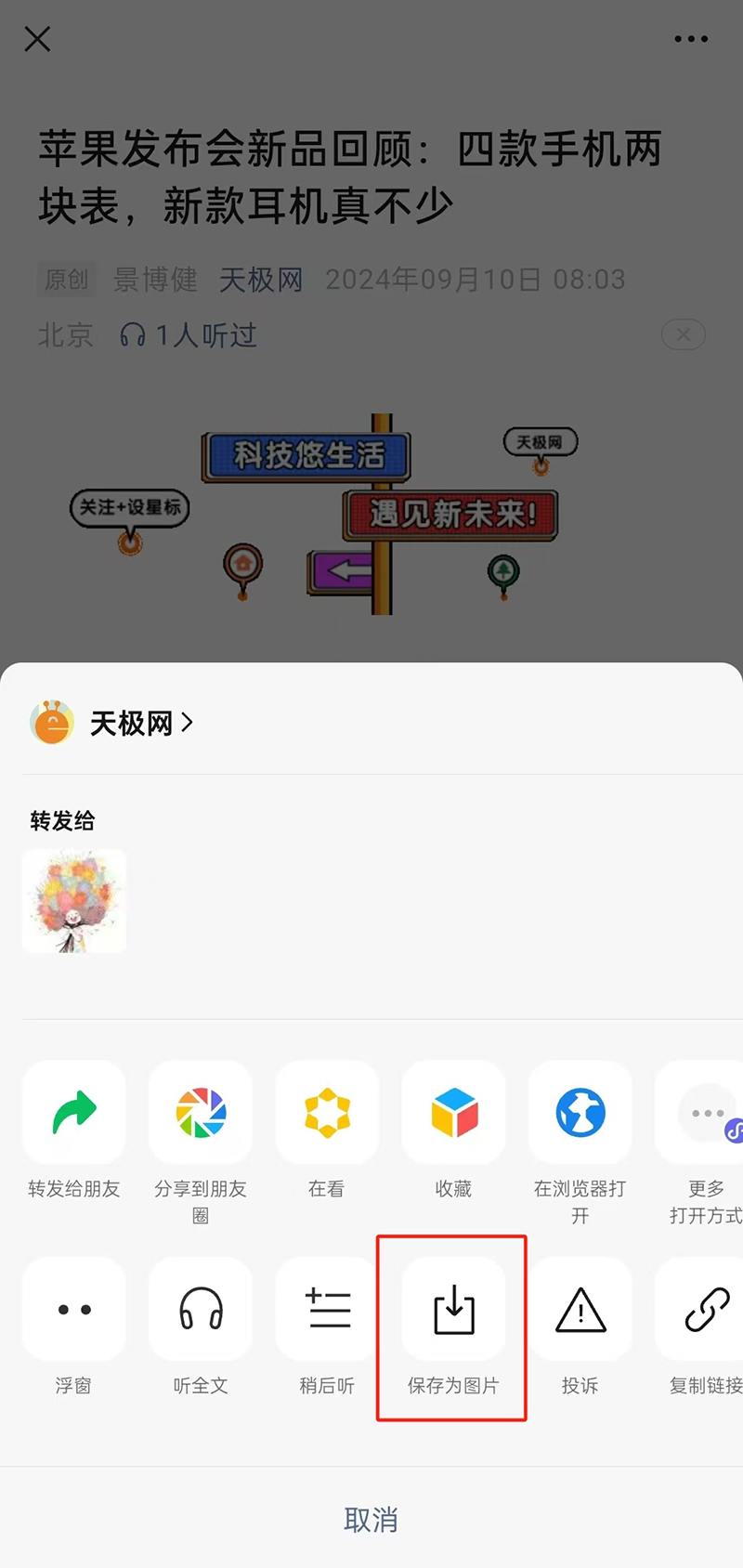Open the three-dot overflow menu
This screenshot has width=743, height=1568.
pyautogui.click(x=691, y=39)
